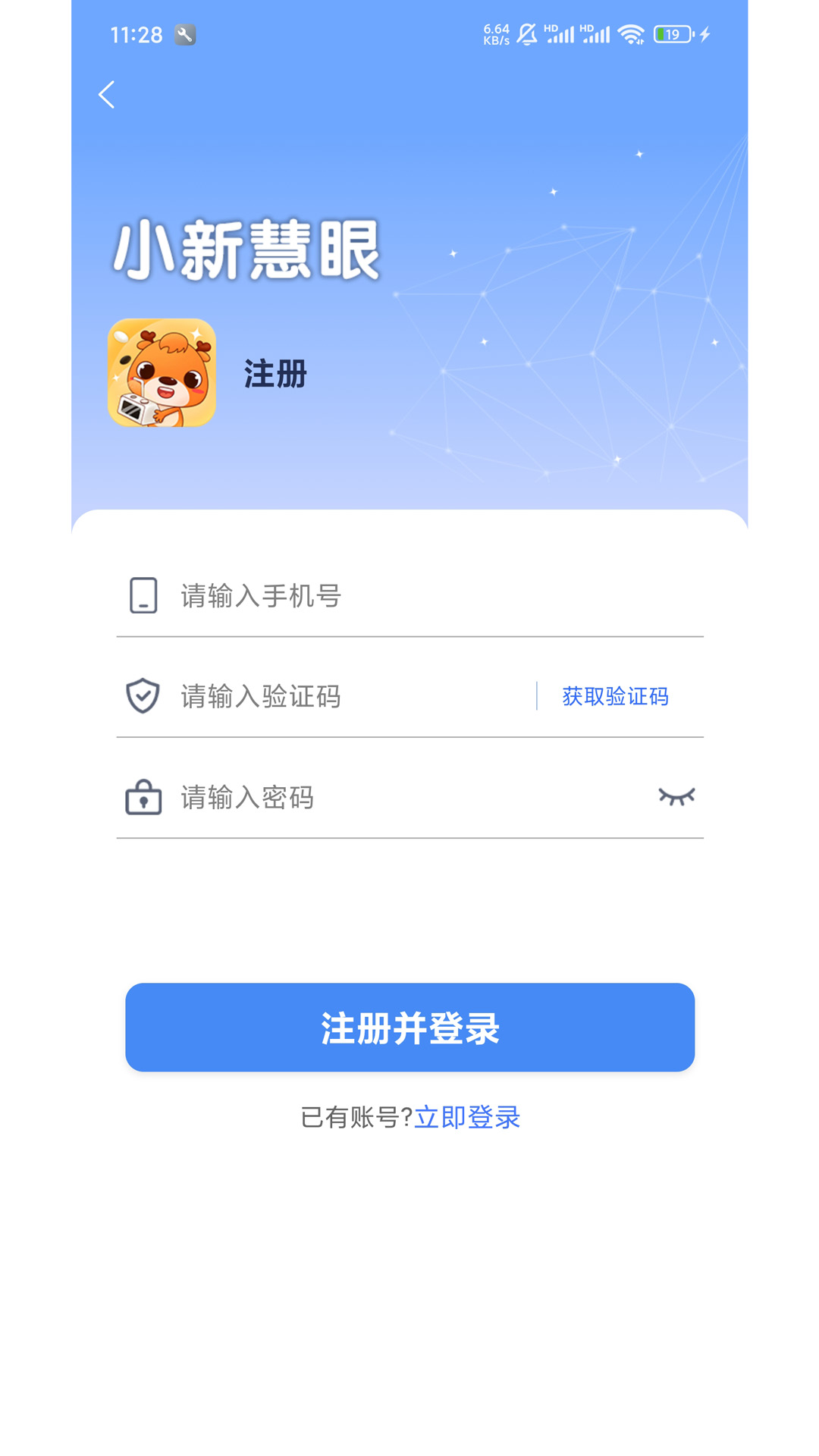Viewport: 819px width, 1456px height.
Task: Click the 注册 heading next to the logo
Action: [x=274, y=373]
